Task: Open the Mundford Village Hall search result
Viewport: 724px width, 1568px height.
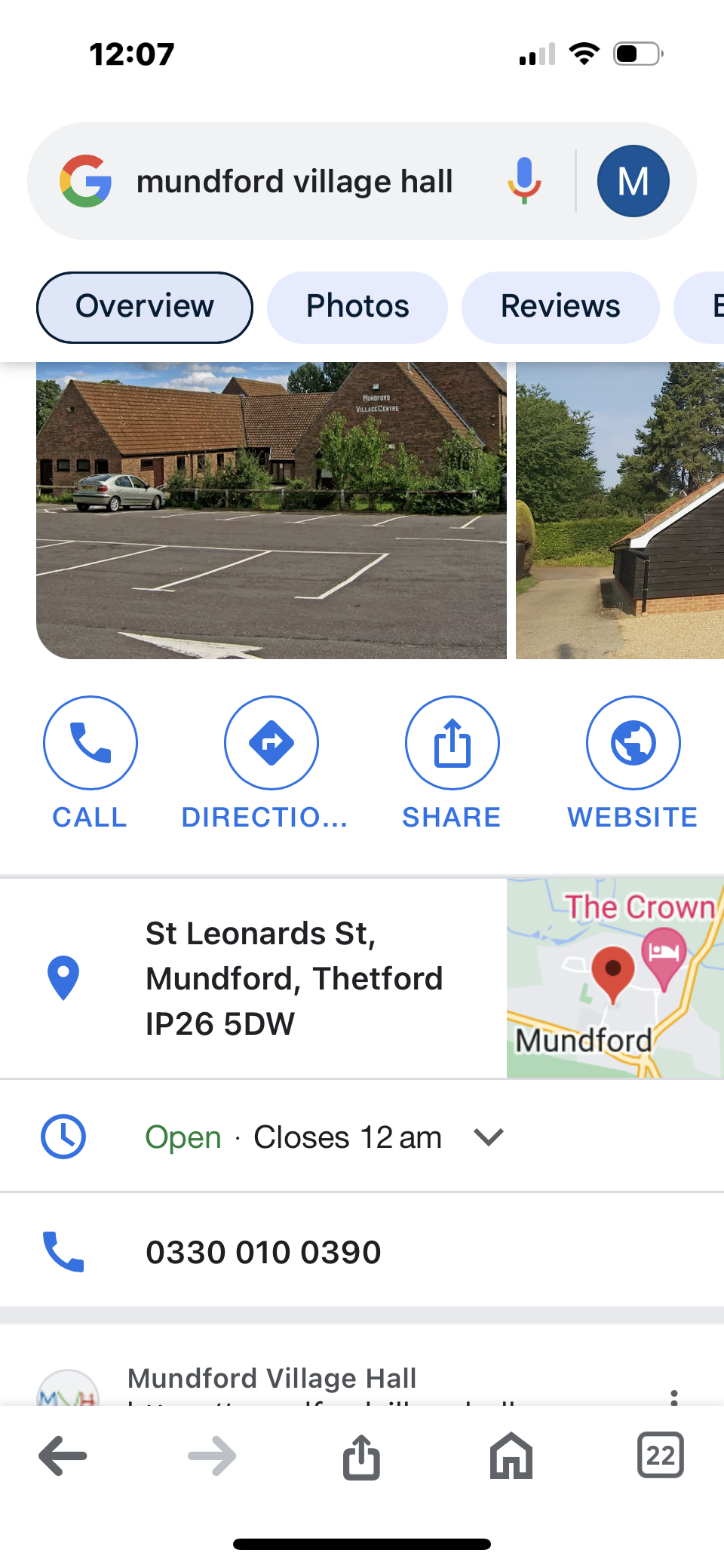Action: point(271,1379)
